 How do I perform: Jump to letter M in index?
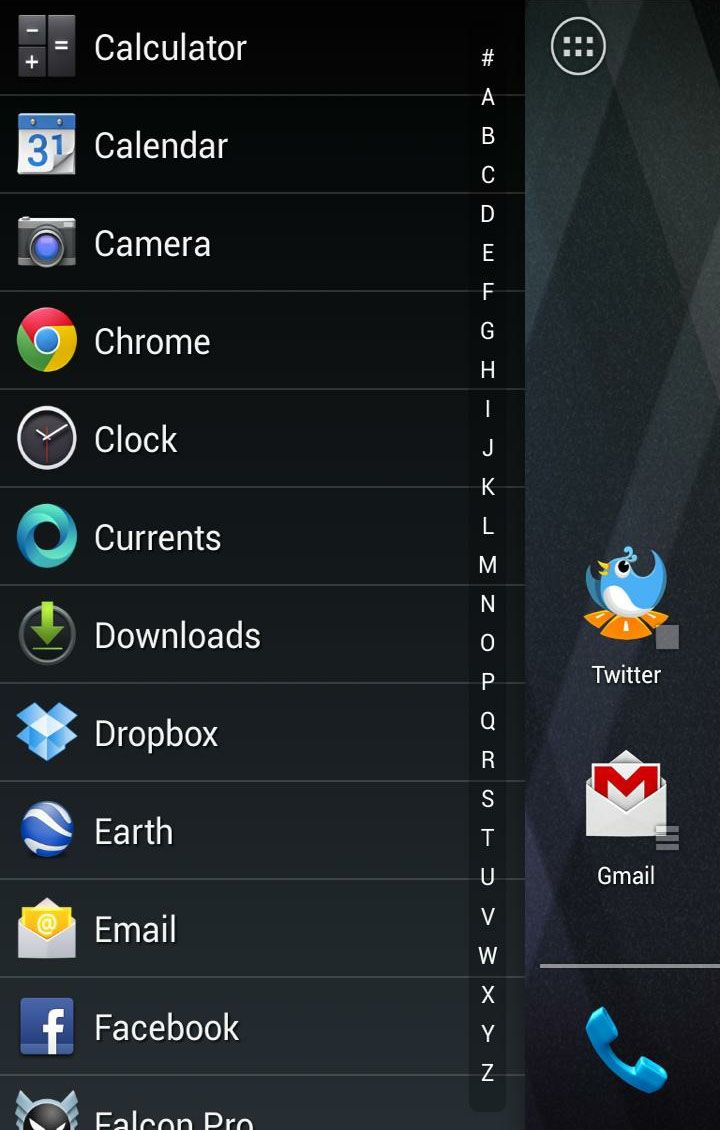coord(487,565)
